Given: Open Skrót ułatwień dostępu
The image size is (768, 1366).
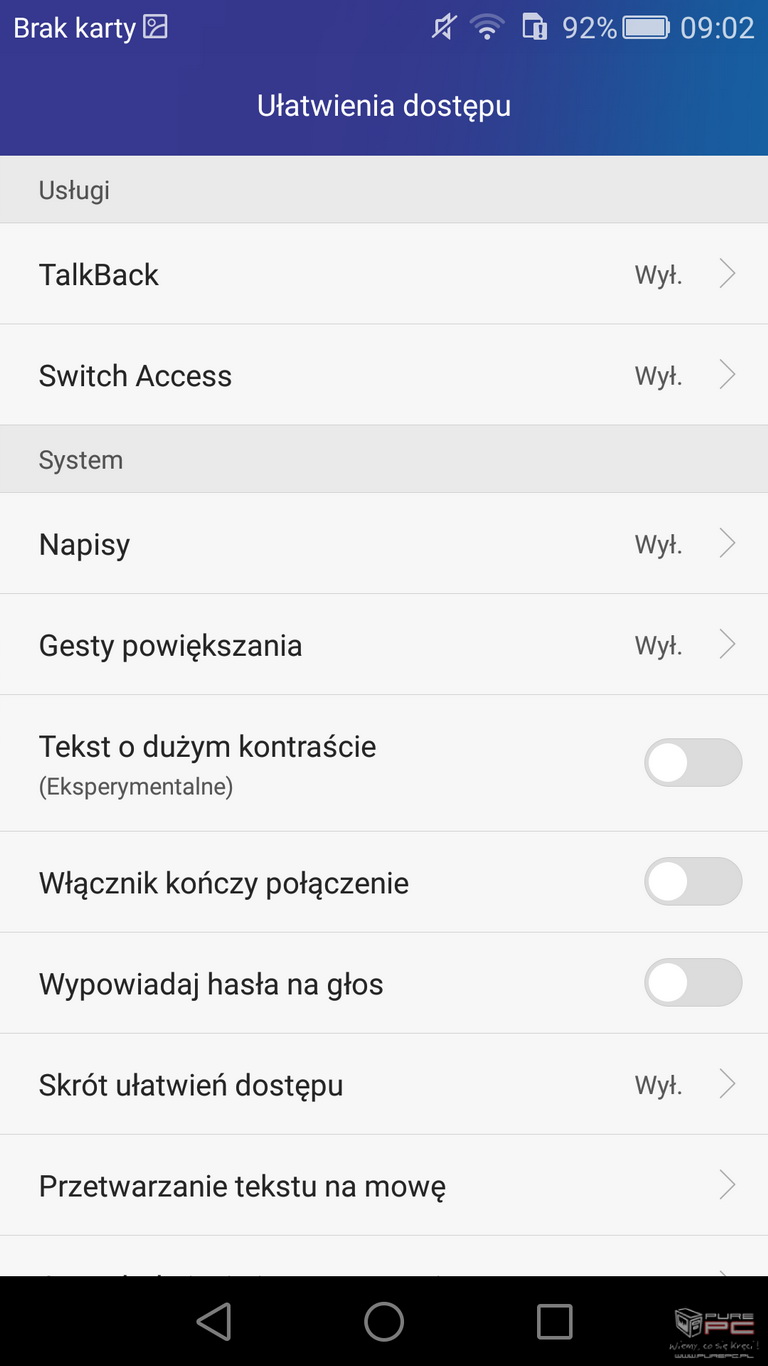Looking at the screenshot, I should click(384, 1085).
